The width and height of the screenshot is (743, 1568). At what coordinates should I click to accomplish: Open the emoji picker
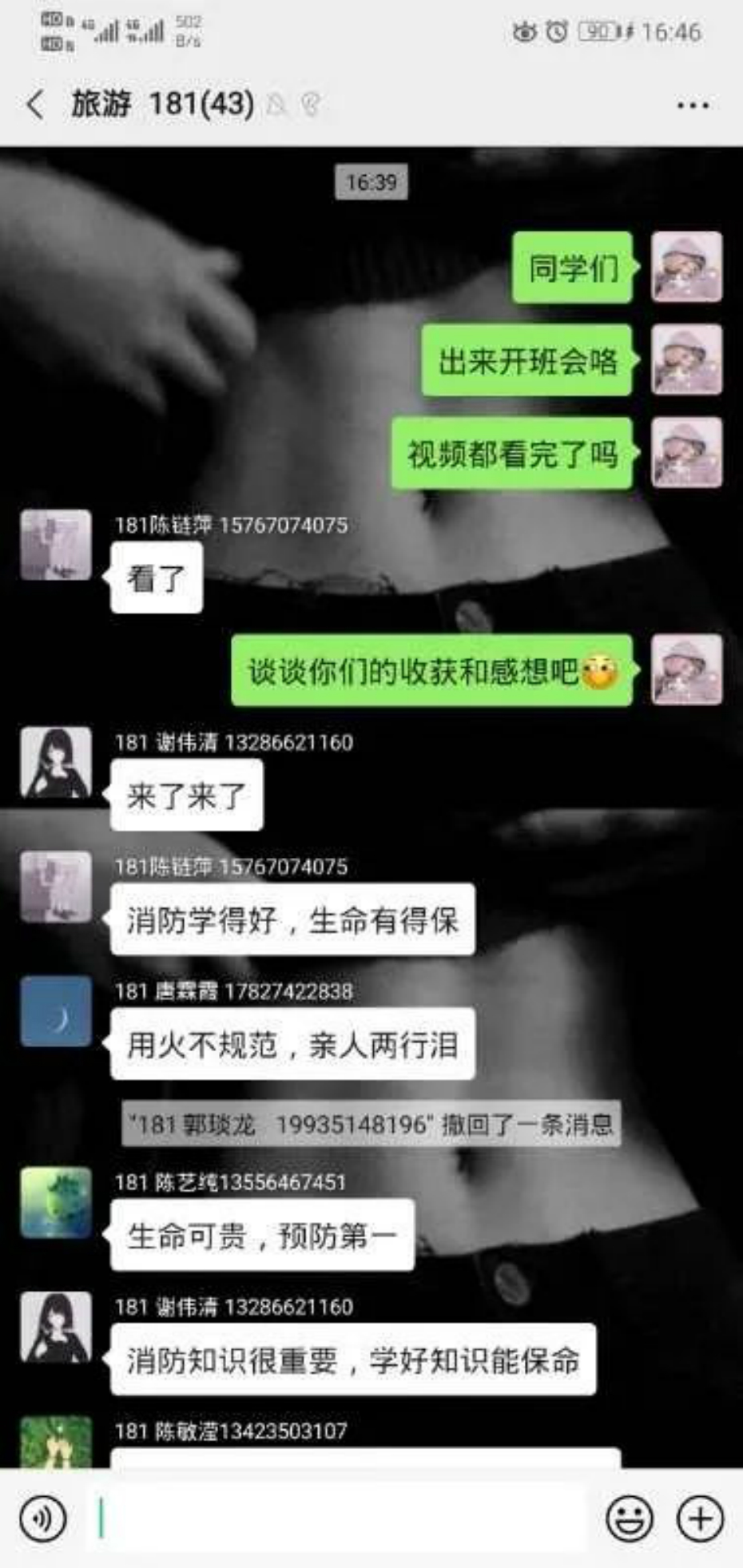(x=630, y=1518)
